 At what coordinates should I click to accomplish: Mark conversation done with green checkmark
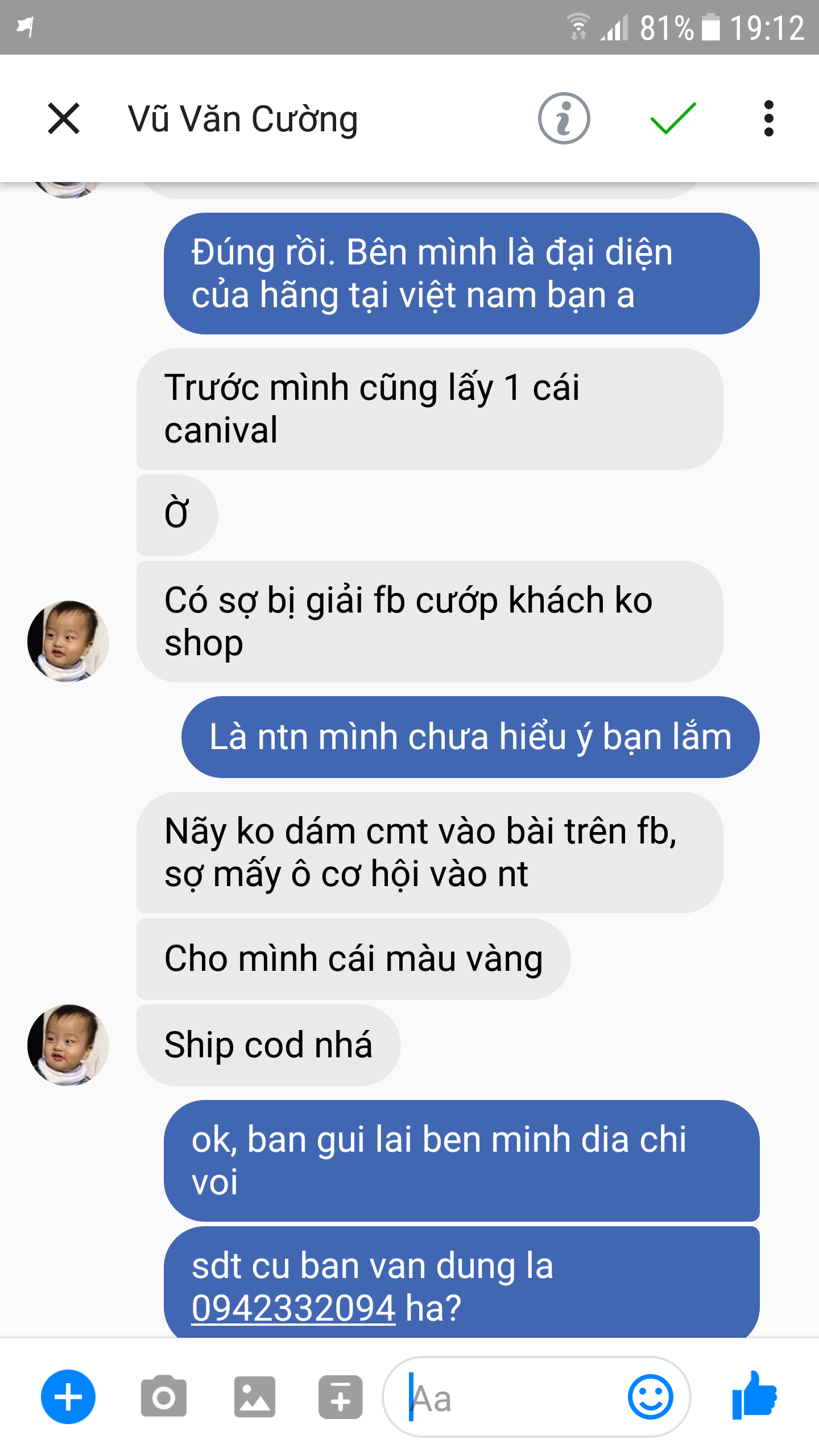673,118
